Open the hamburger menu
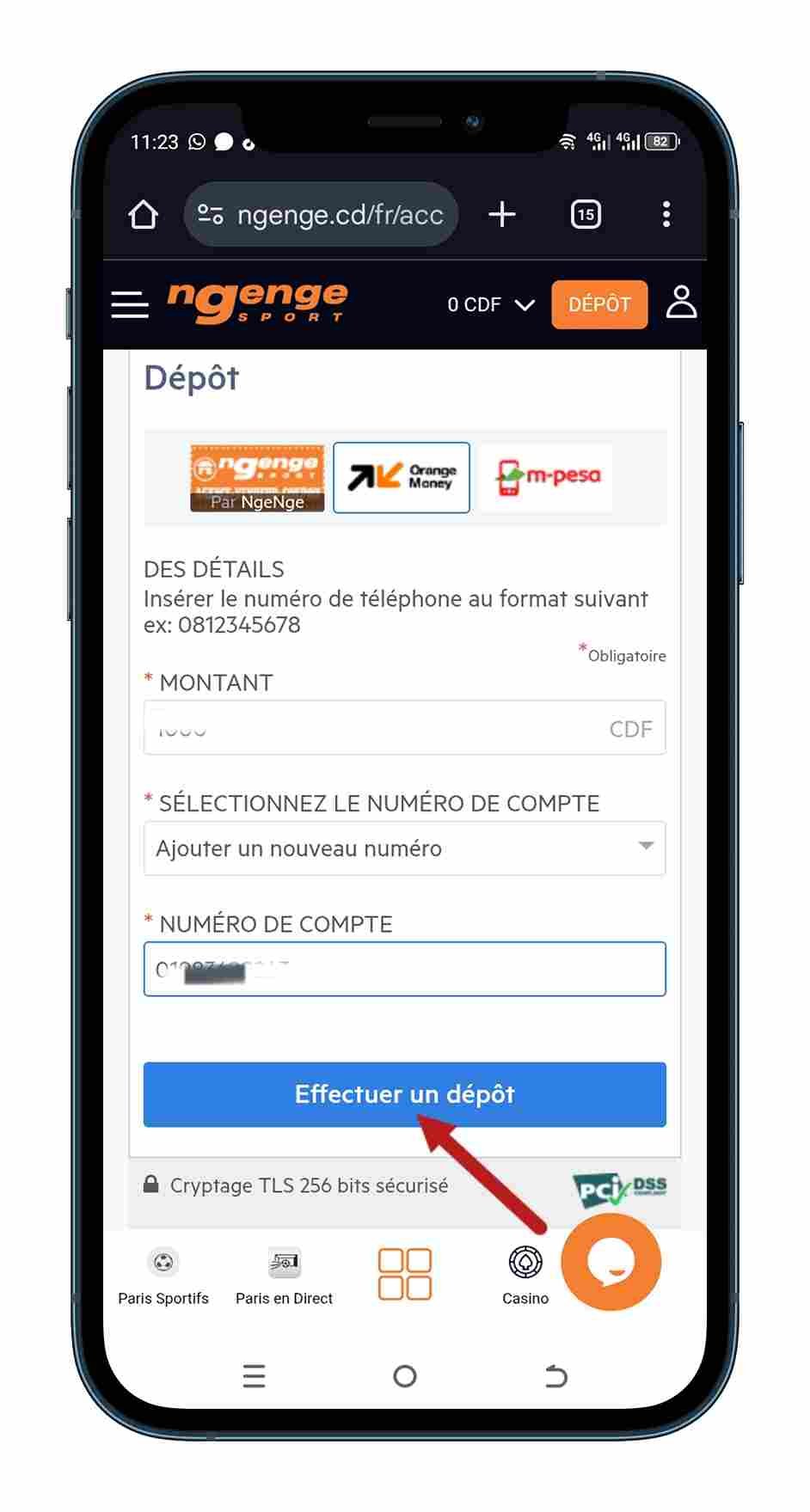This screenshot has height=1512, width=810. click(130, 304)
